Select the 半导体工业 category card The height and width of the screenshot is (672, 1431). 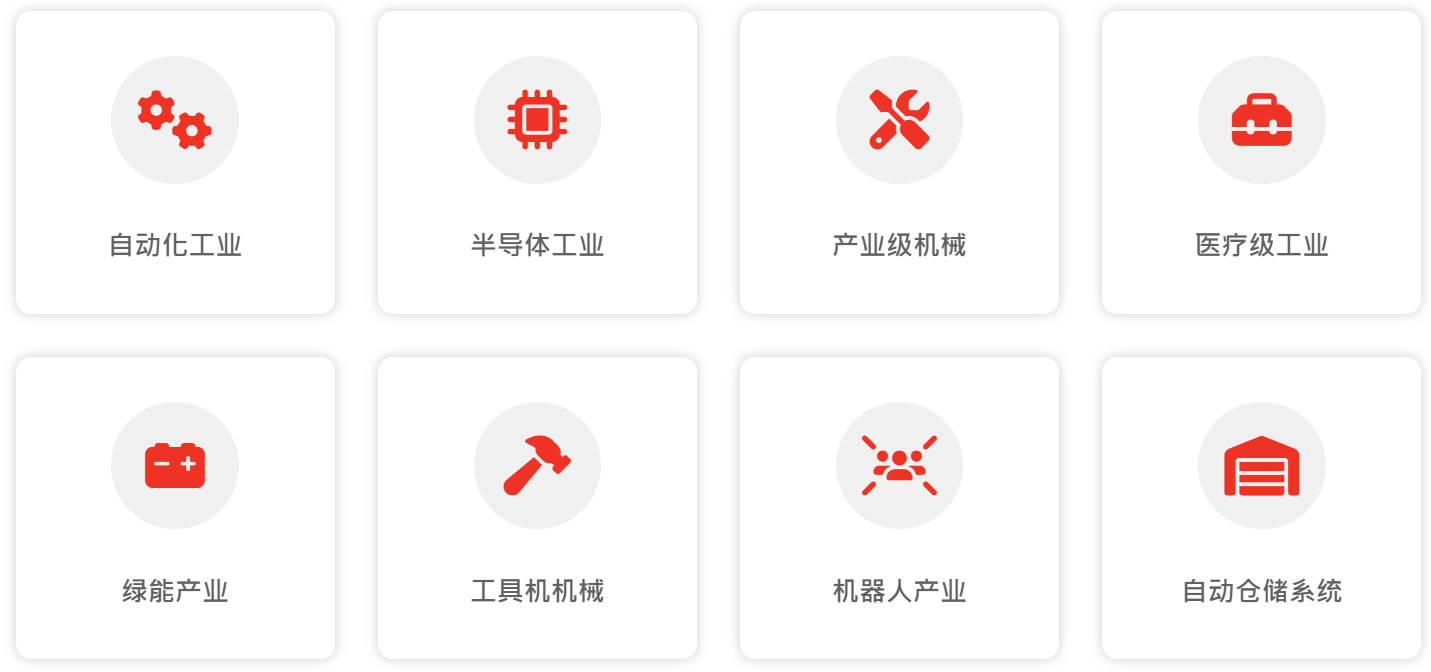(537, 163)
